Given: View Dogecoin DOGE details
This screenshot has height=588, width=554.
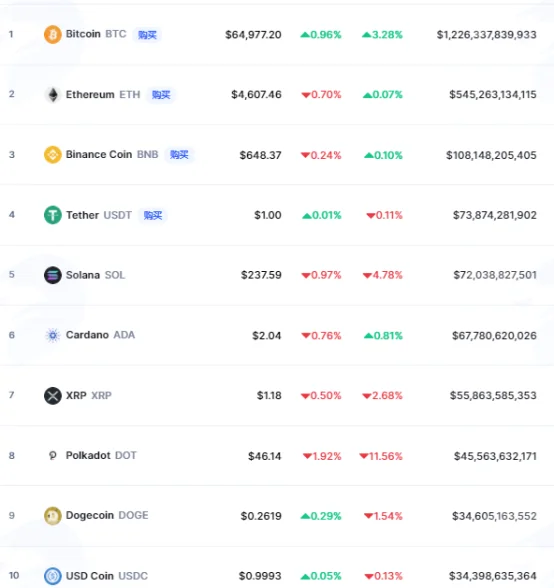Looking at the screenshot, I should (x=277, y=516).
